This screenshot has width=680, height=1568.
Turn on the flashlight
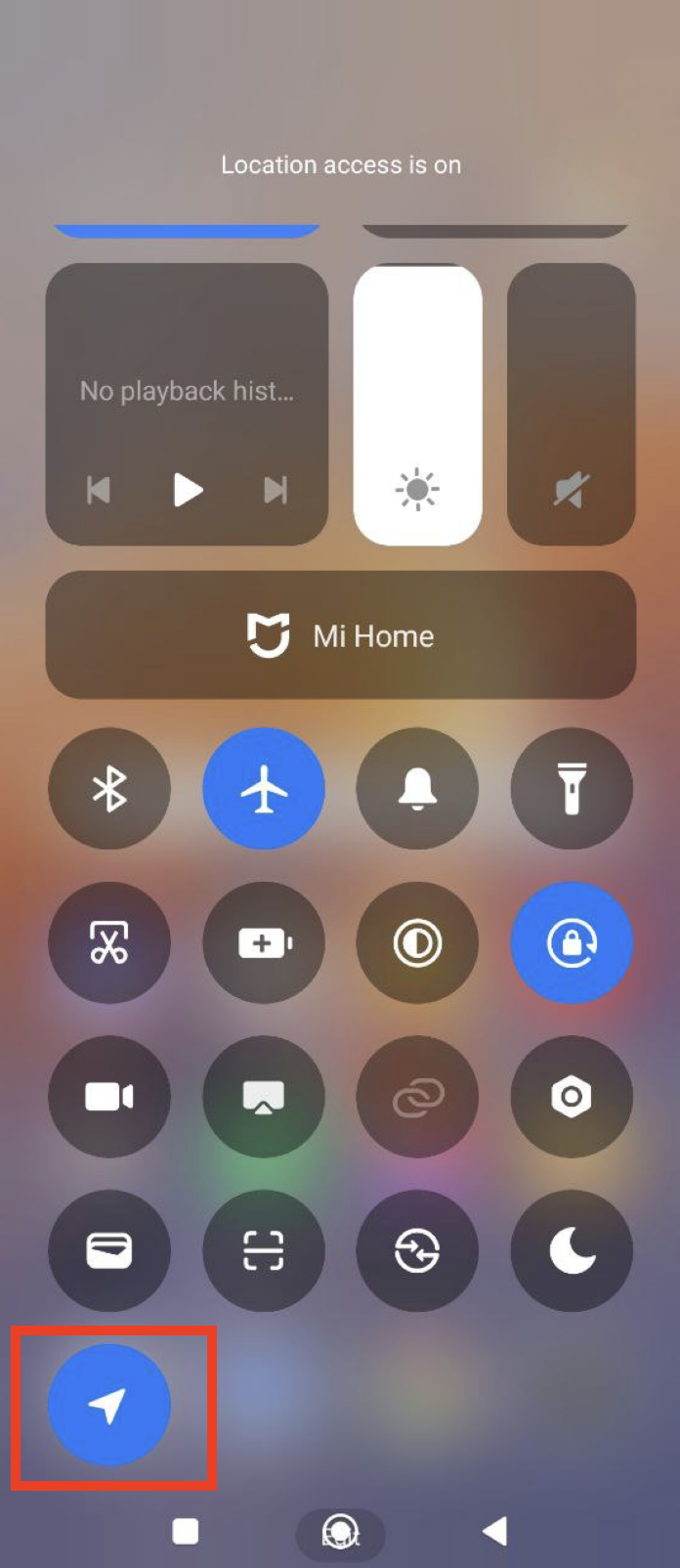click(572, 788)
